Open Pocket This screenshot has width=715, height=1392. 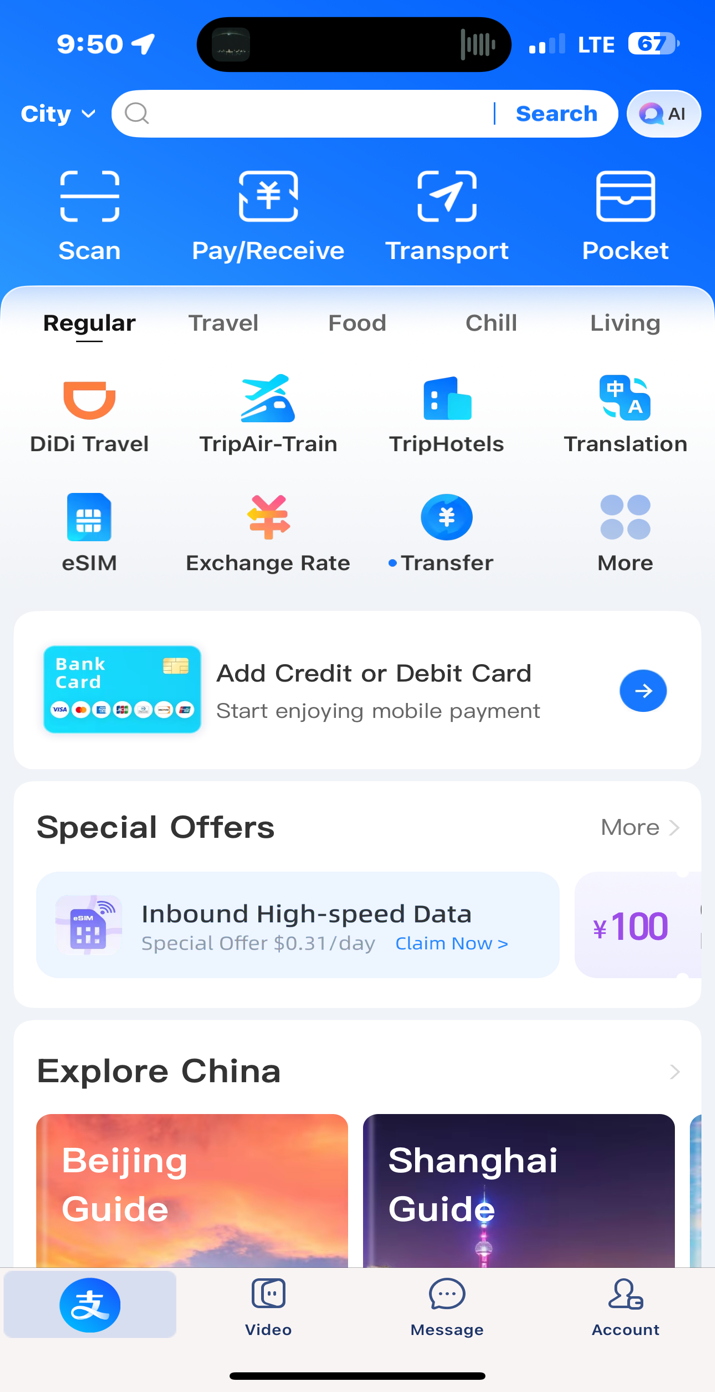pyautogui.click(x=625, y=215)
